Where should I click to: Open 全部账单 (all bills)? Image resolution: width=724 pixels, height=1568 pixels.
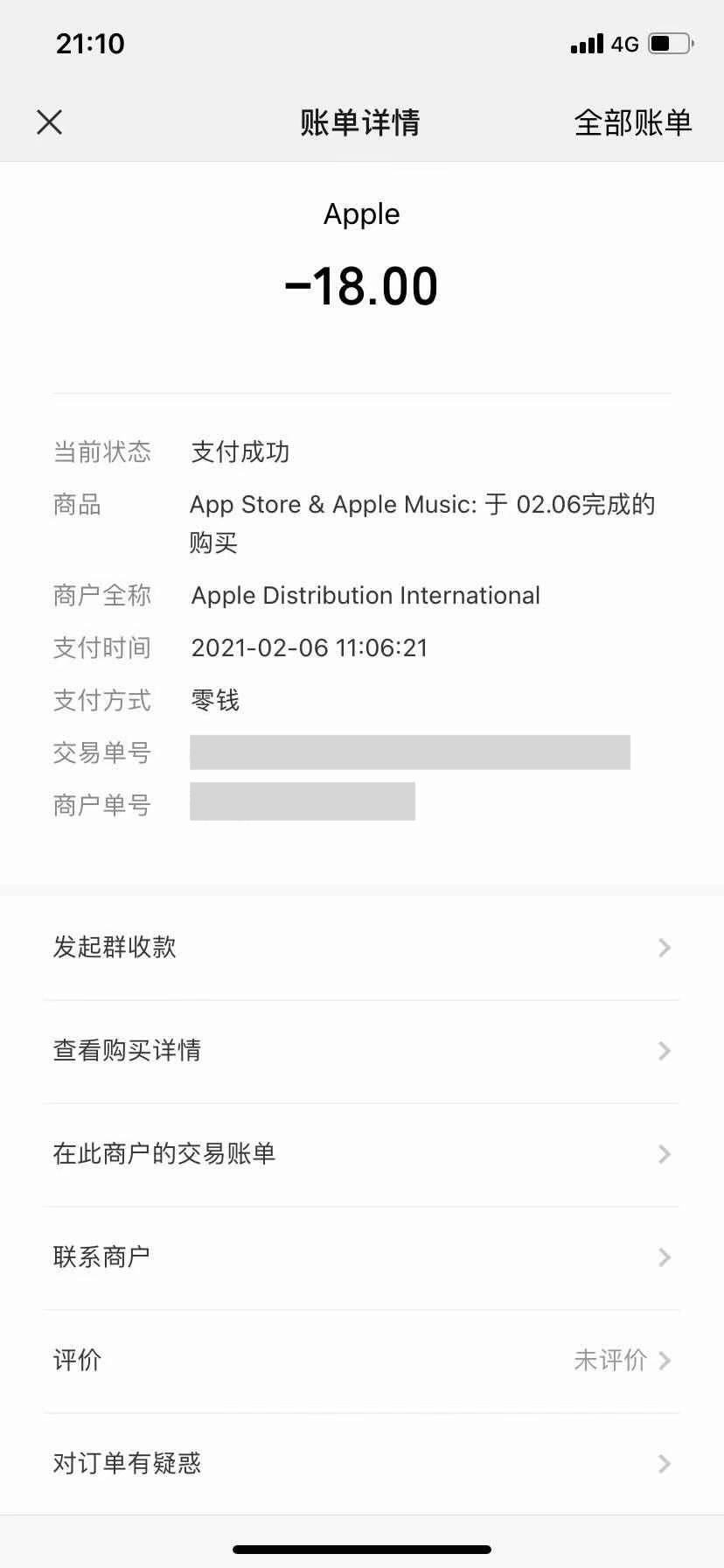coord(632,122)
